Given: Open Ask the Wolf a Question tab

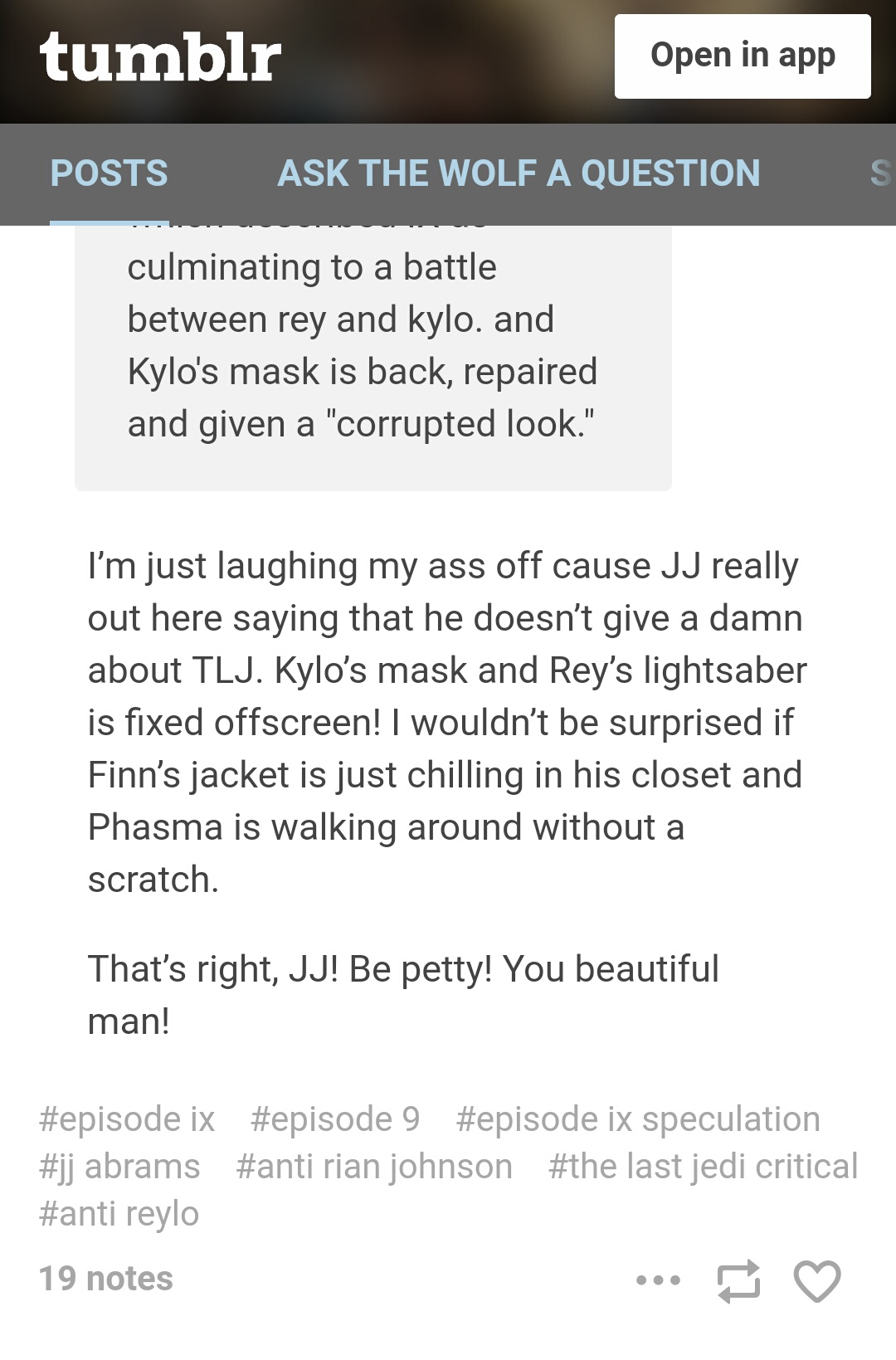Looking at the screenshot, I should click(x=519, y=173).
